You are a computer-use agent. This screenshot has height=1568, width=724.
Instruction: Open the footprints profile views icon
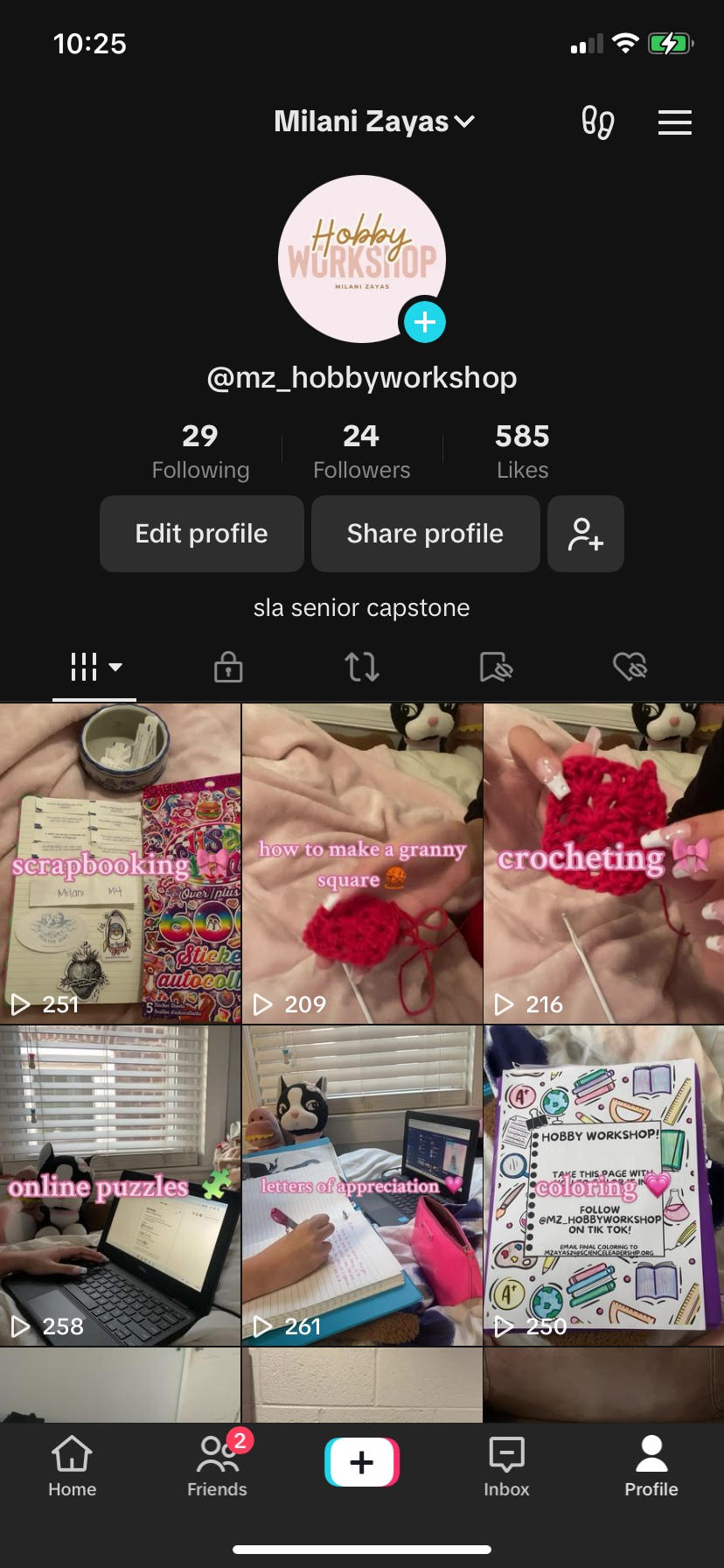597,122
